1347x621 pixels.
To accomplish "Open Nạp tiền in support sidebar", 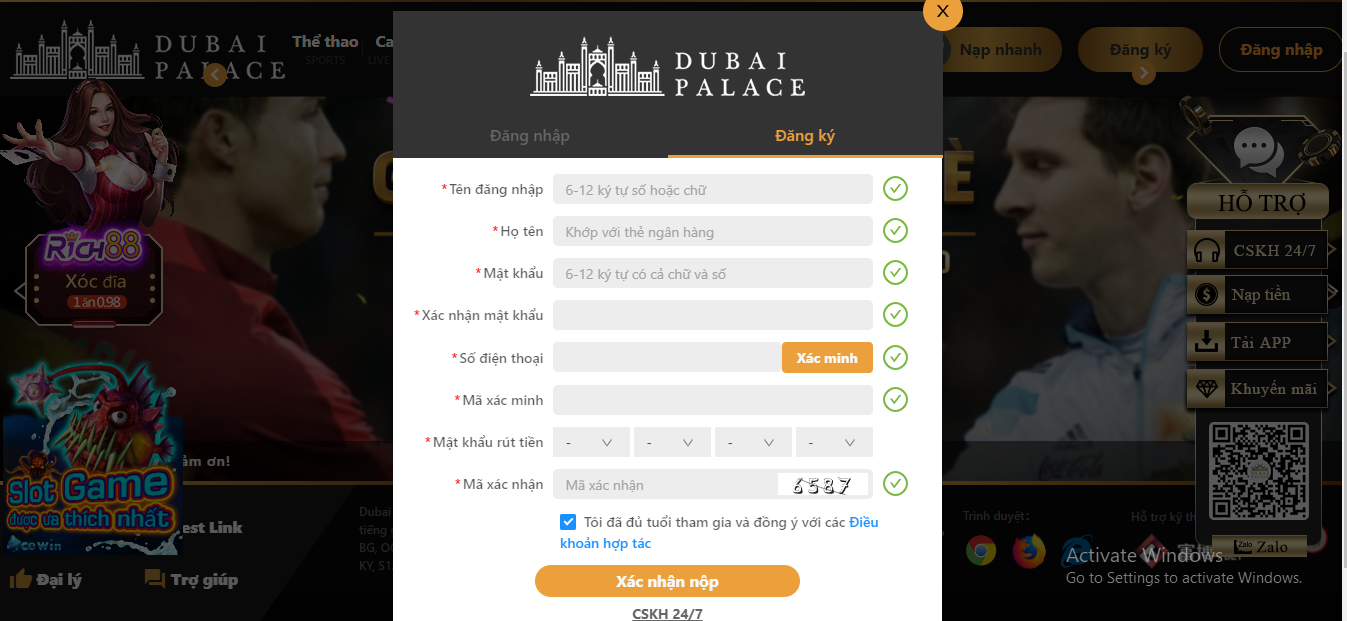I will tap(1258, 295).
